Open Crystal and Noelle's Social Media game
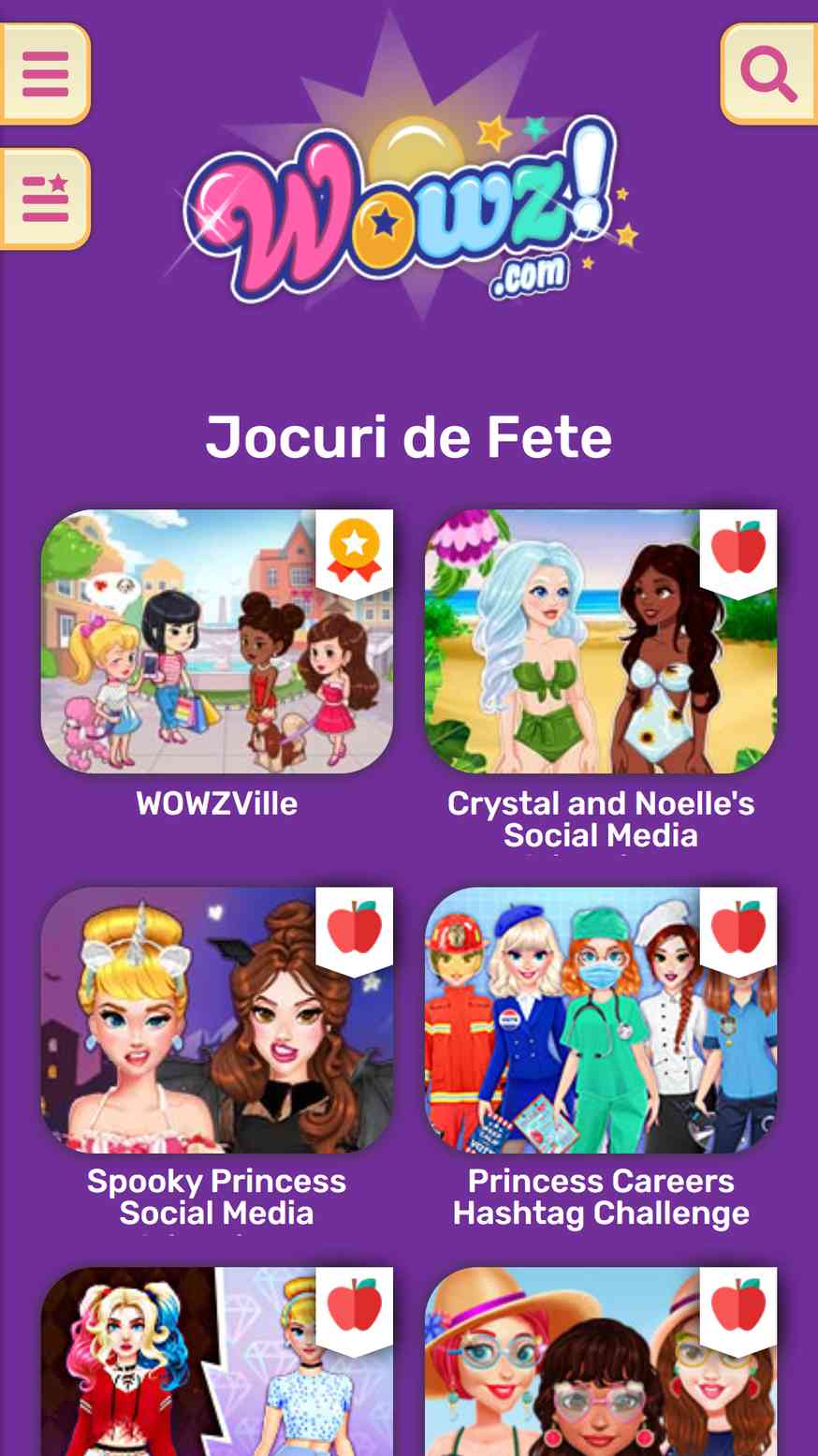 tap(600, 642)
